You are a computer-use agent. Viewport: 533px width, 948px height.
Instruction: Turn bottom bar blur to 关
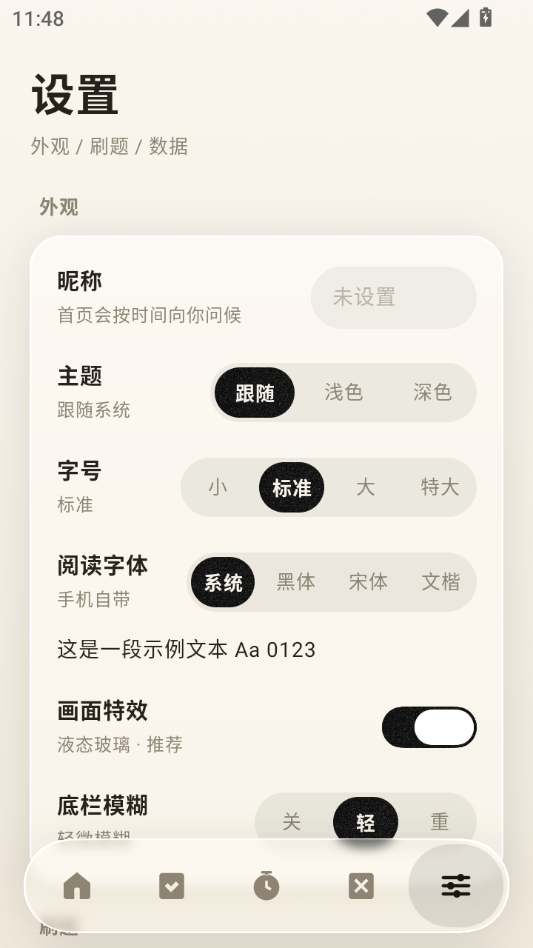[291, 821]
